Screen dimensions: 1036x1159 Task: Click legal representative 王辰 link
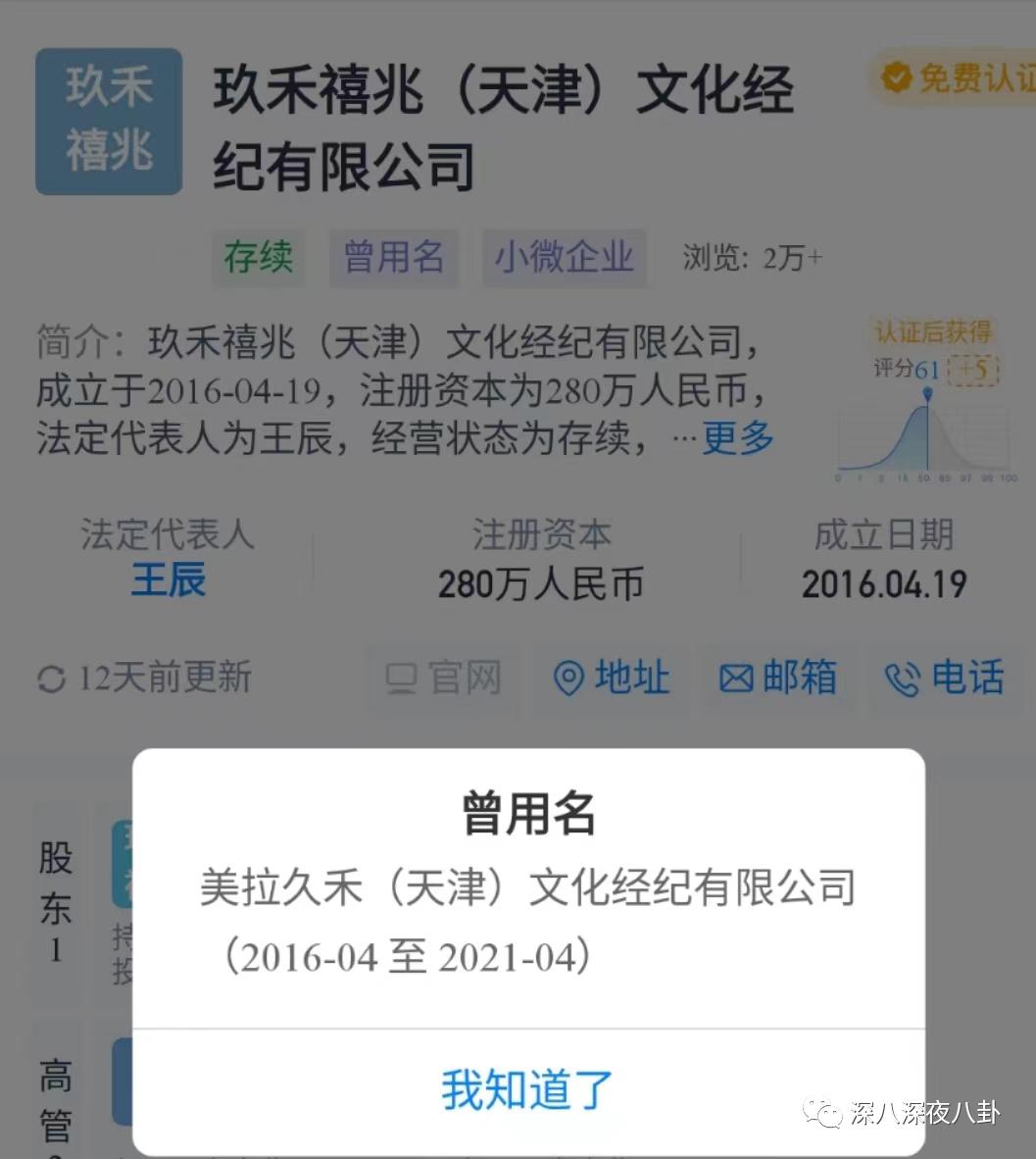[x=168, y=581]
